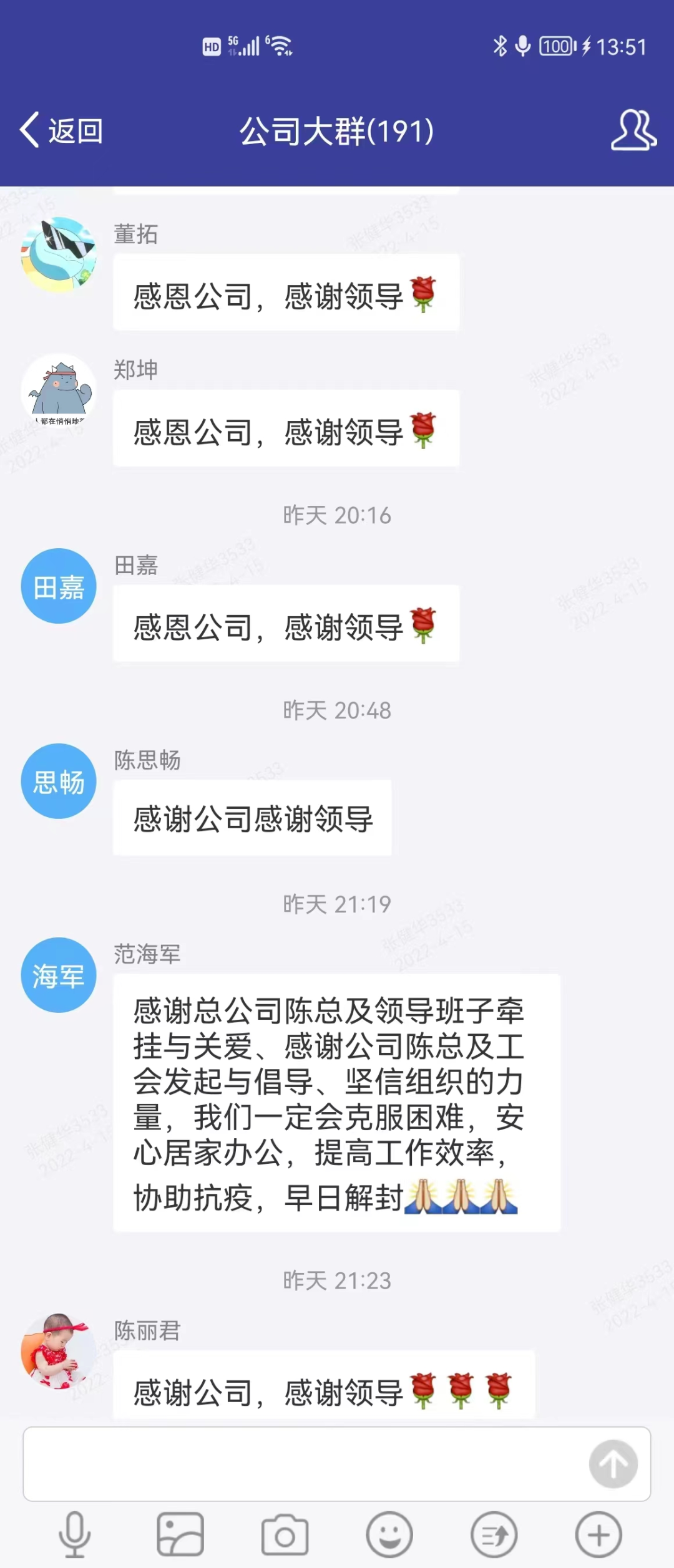This screenshot has height=1568, width=674.
Task: Open the quick replies icon
Action: point(494,1534)
